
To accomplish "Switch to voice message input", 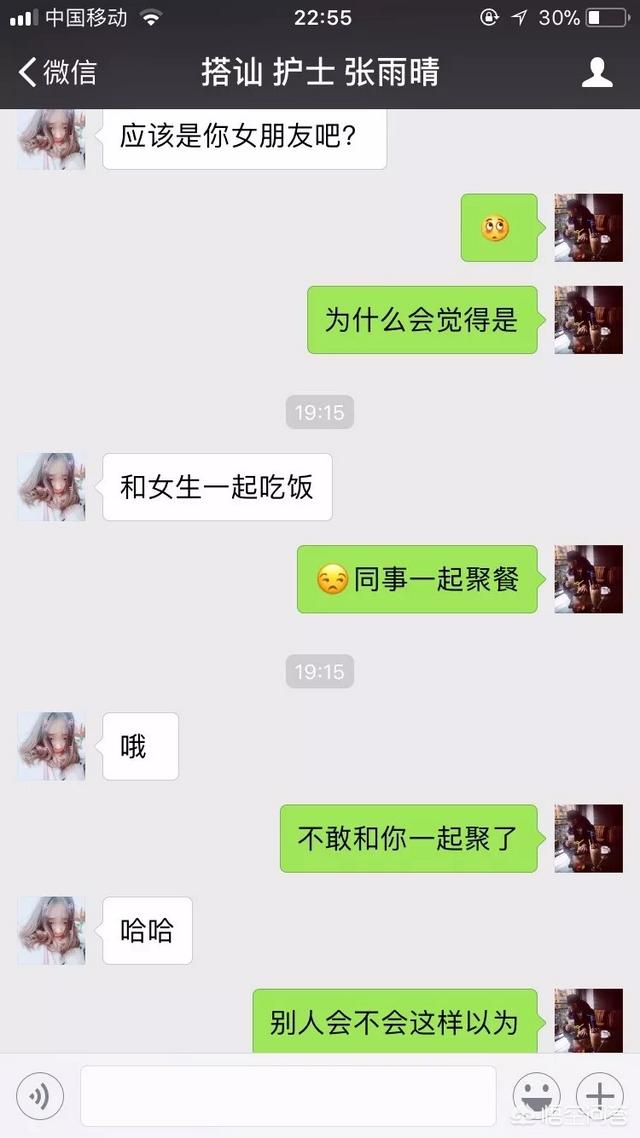I will pyautogui.click(x=40, y=1095).
